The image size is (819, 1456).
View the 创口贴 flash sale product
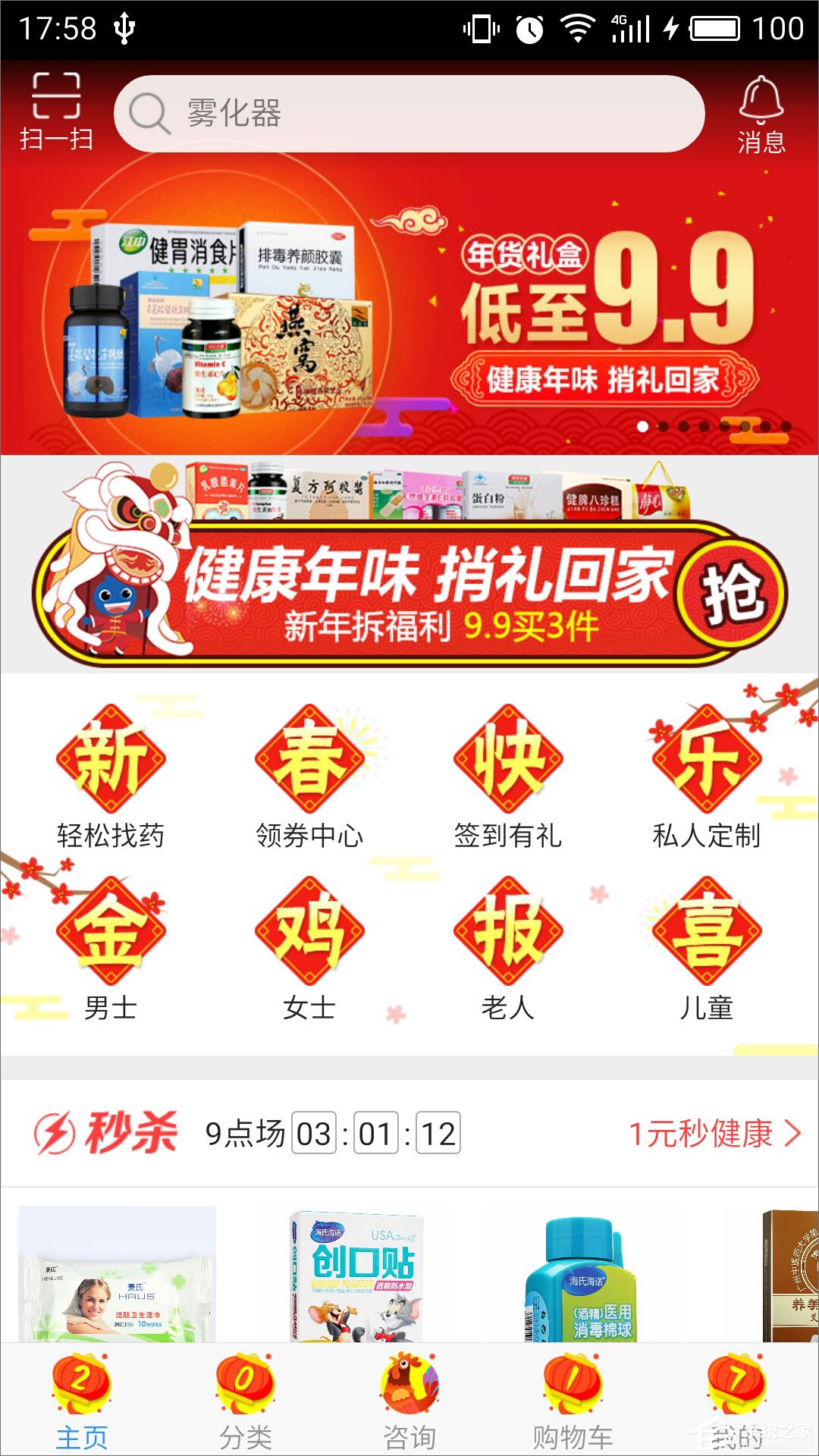358,1276
